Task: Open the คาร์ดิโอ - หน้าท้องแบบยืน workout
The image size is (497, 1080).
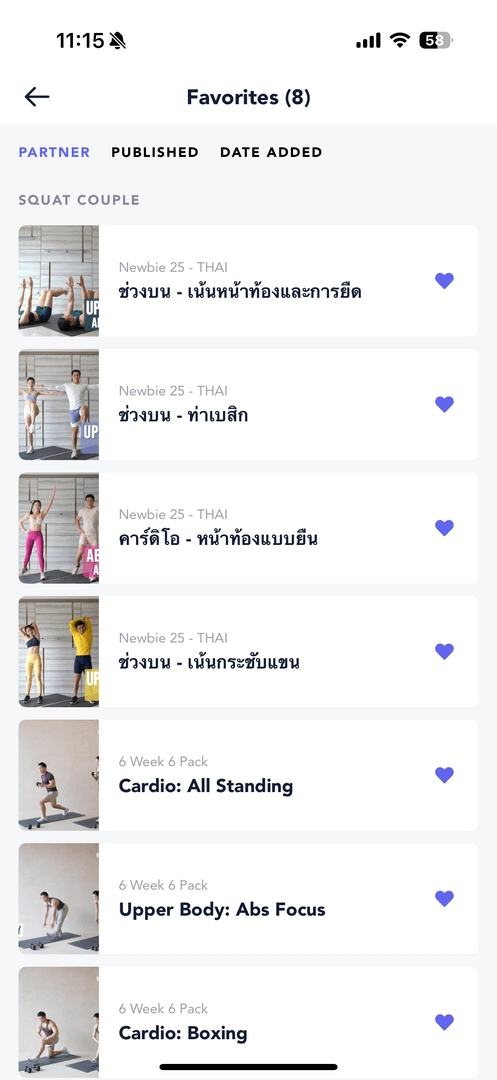Action: [248, 528]
